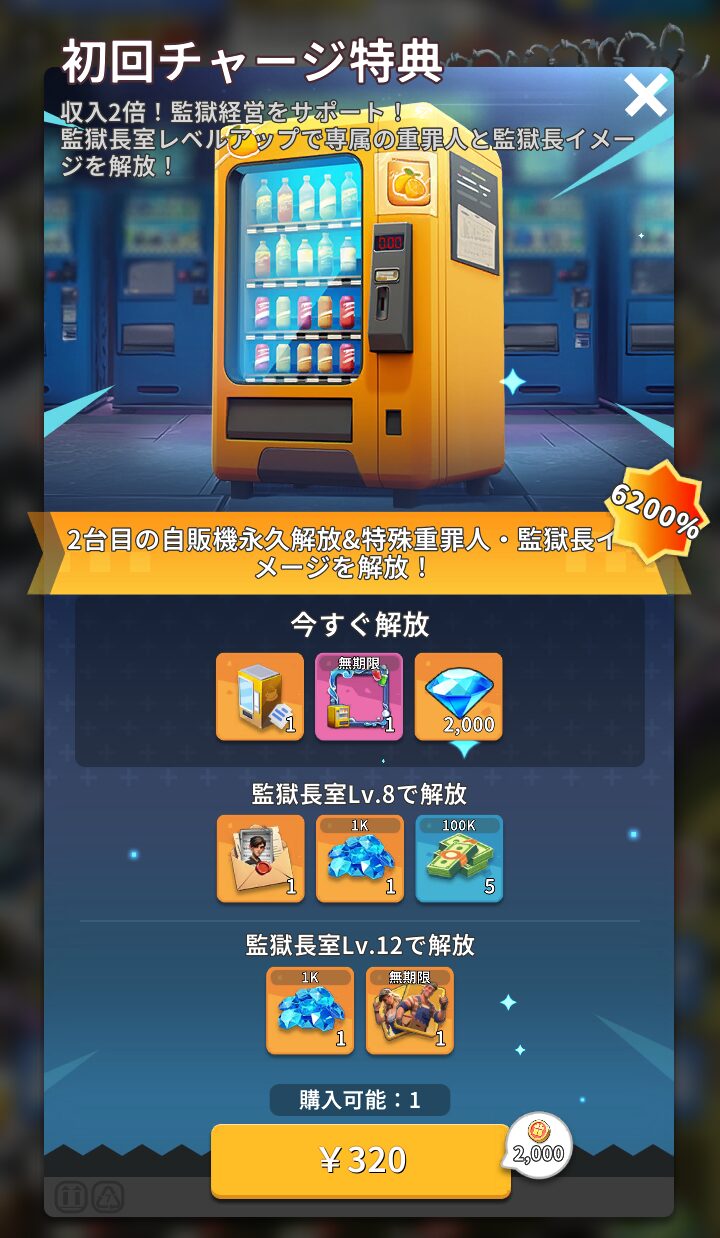The width and height of the screenshot is (720, 1238).
Task: View the unlimited-duration fighter card at Lv.12
Action: click(x=409, y=1010)
